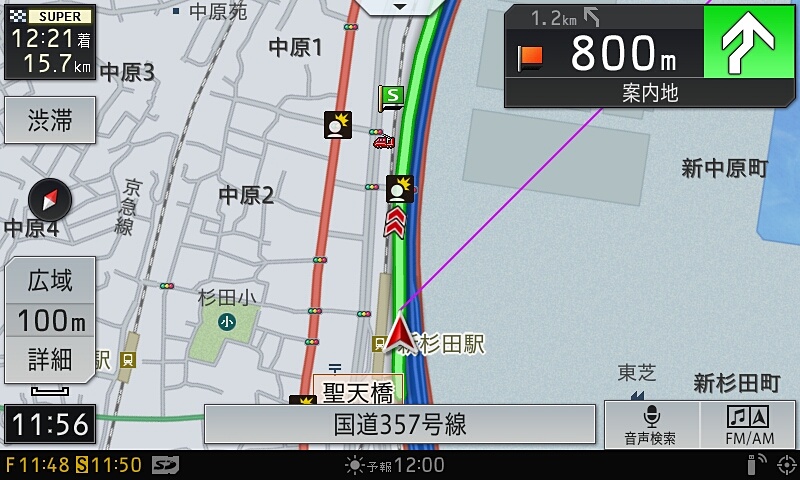Tap the 国道357号線 road name bar
Image resolution: width=800 pixels, height=480 pixels.
(400, 424)
